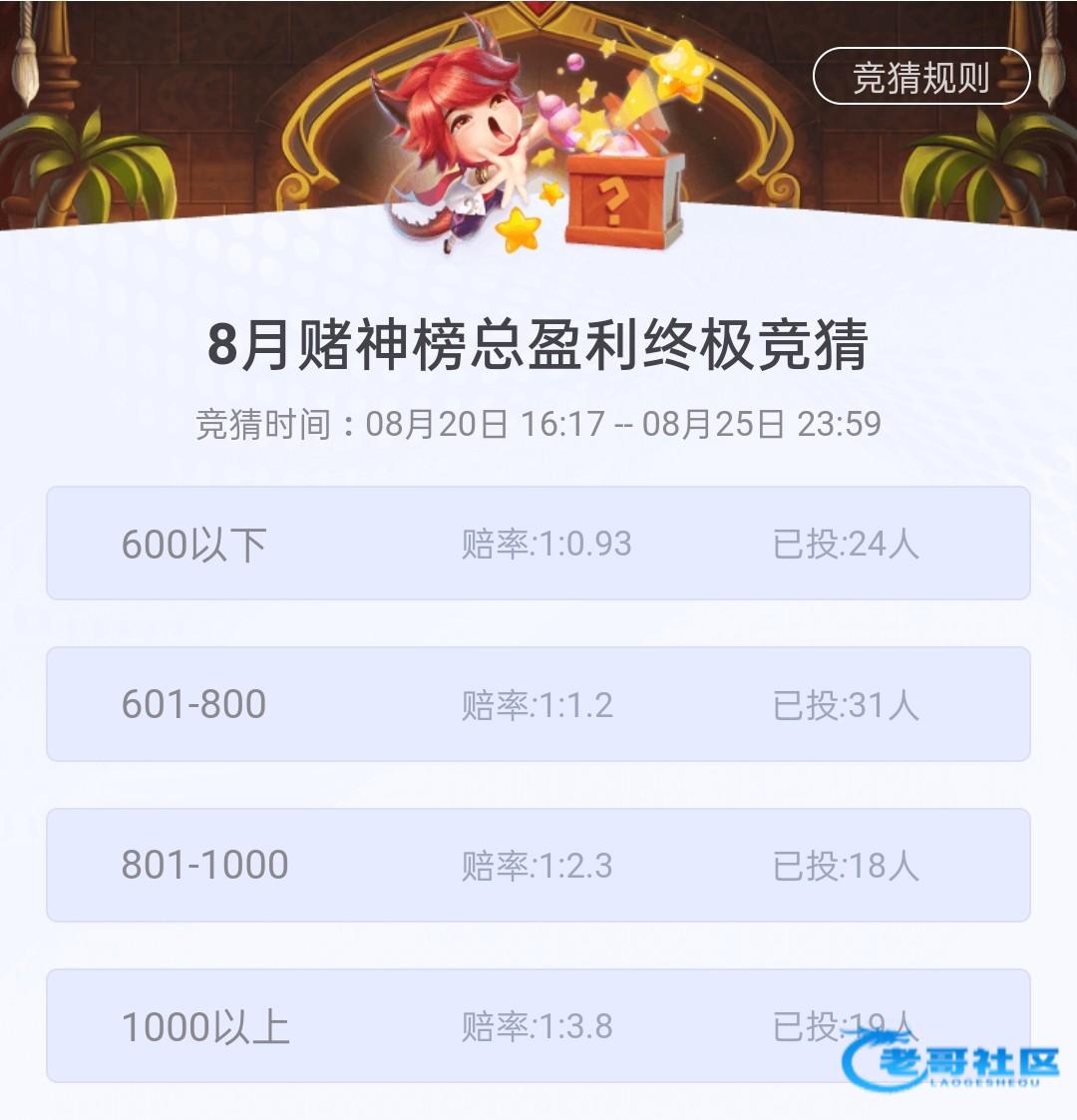Screen dimensions: 1077x1120
Task: Open the 竞猜规则 rules button
Action: pos(920,77)
